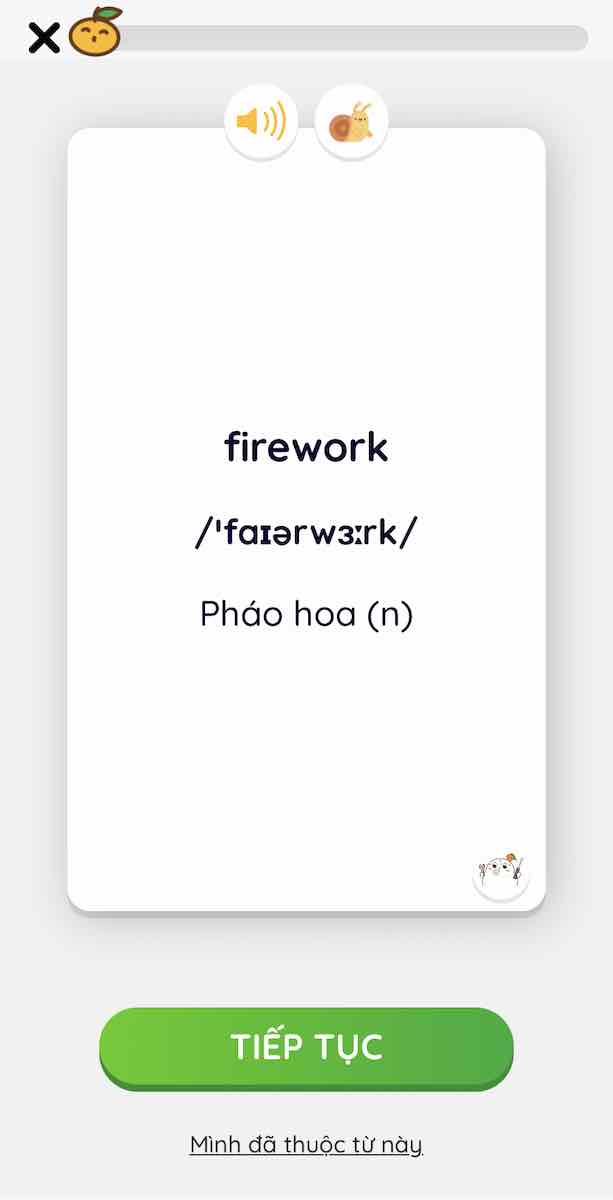Viewport: 613px width, 1200px height.
Task: Close the flashcard lesson
Action: pyautogui.click(x=43, y=38)
